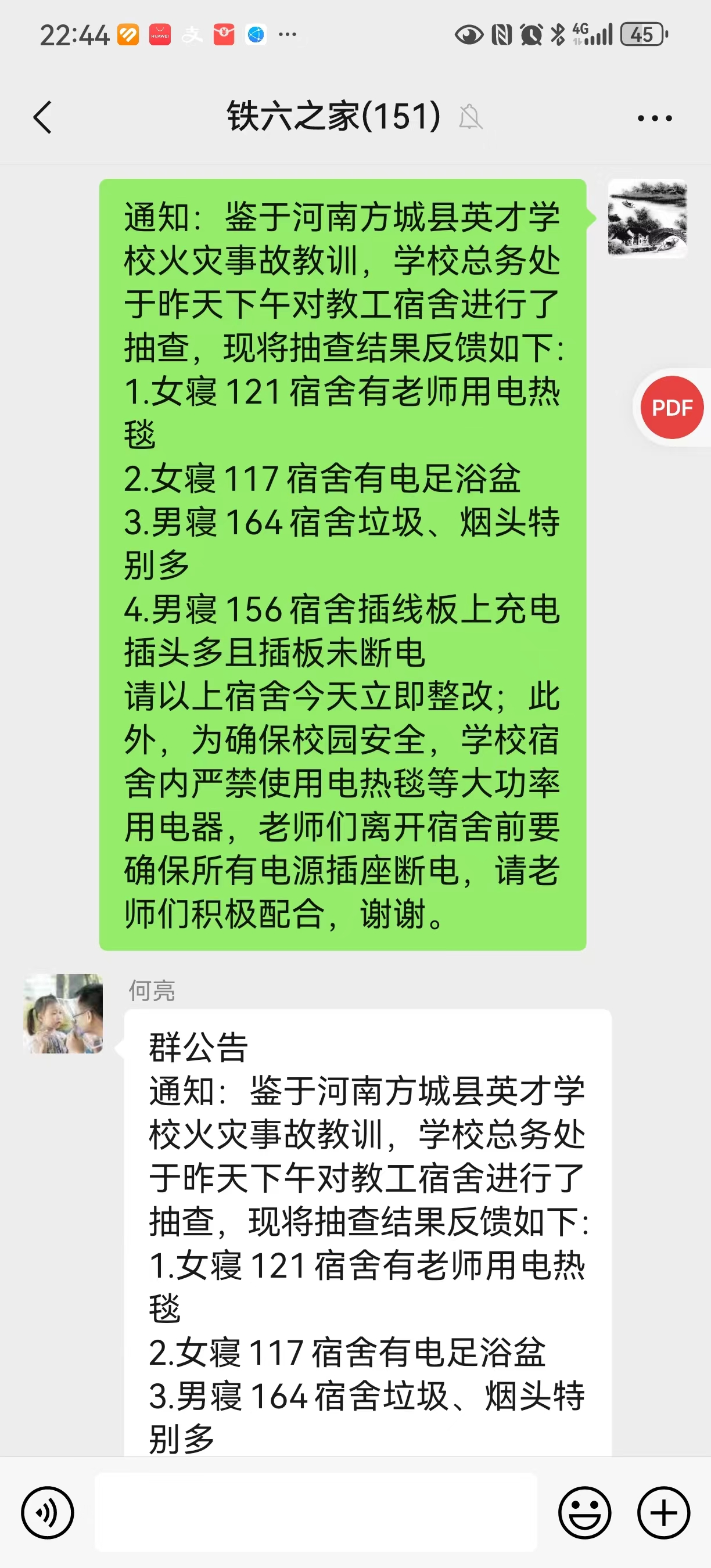Go back from the 铁六之家 chat
Viewport: 711px width, 1568px height.
(x=42, y=117)
